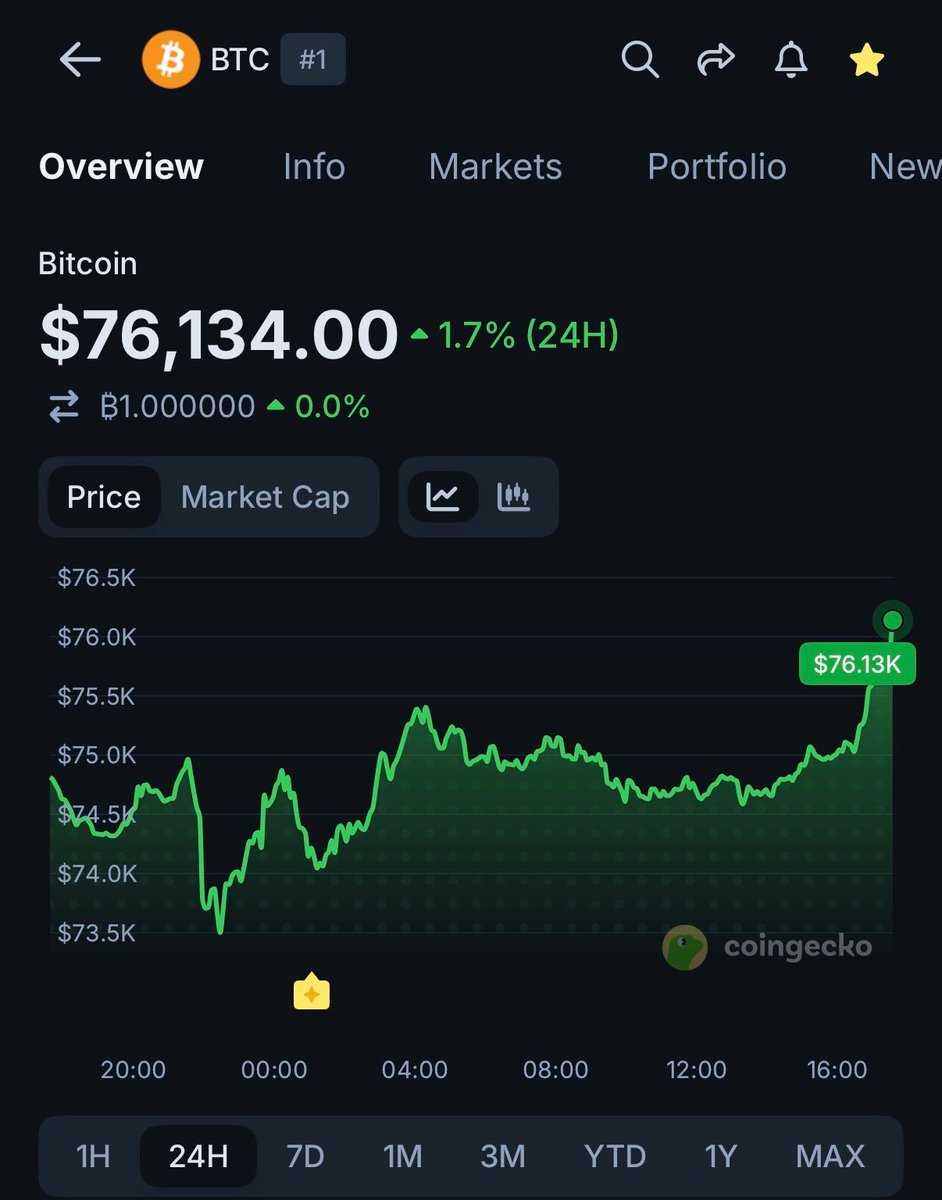Swap the currency conversion arrows
Screen dimensions: 942x1200
coord(64,407)
